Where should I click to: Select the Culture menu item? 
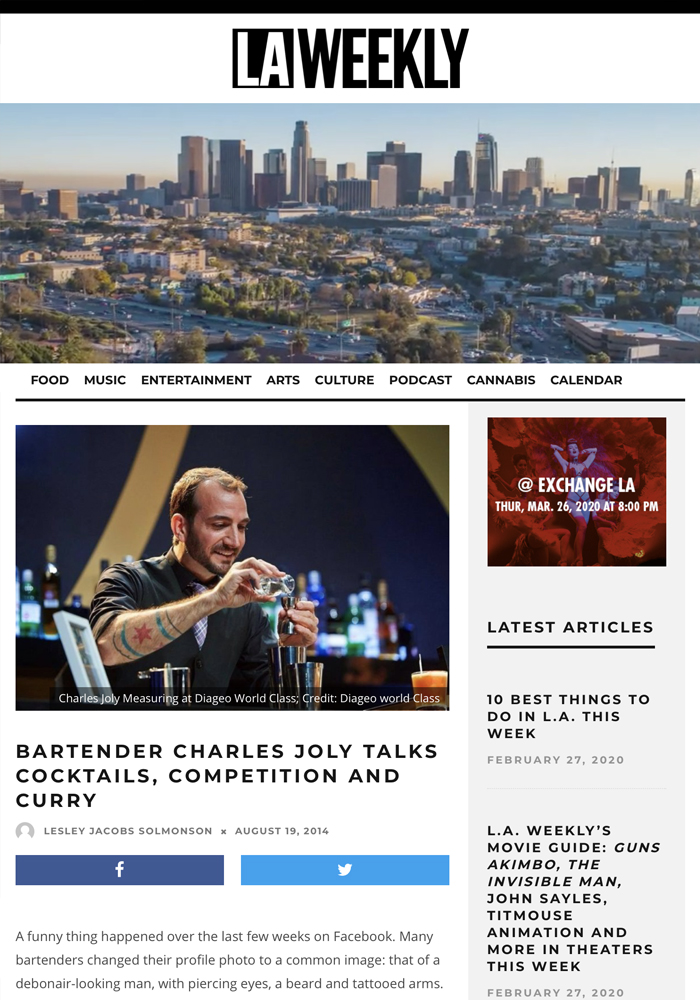(x=344, y=380)
